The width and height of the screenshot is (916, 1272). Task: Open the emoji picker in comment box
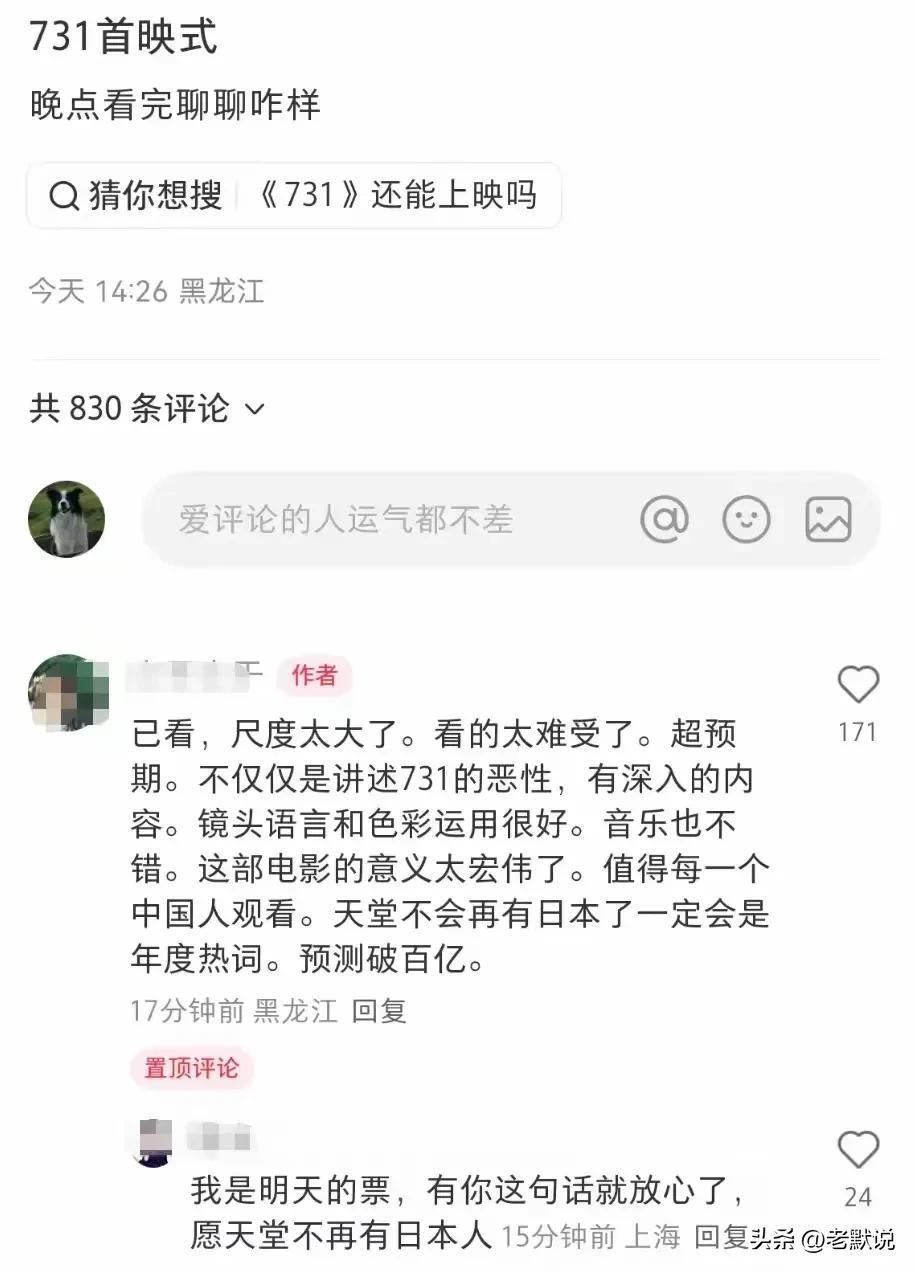746,520
